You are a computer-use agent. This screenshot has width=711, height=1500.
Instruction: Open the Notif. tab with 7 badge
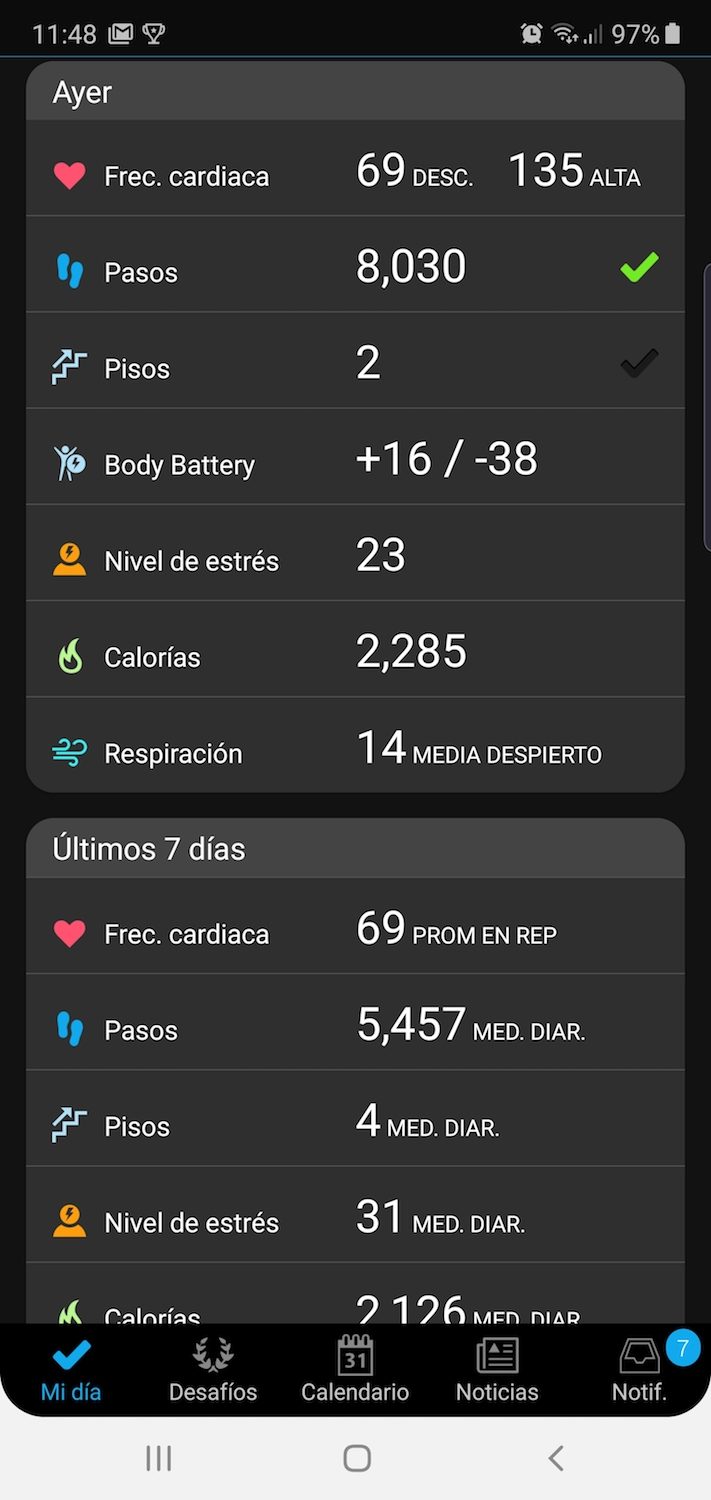(640, 1370)
